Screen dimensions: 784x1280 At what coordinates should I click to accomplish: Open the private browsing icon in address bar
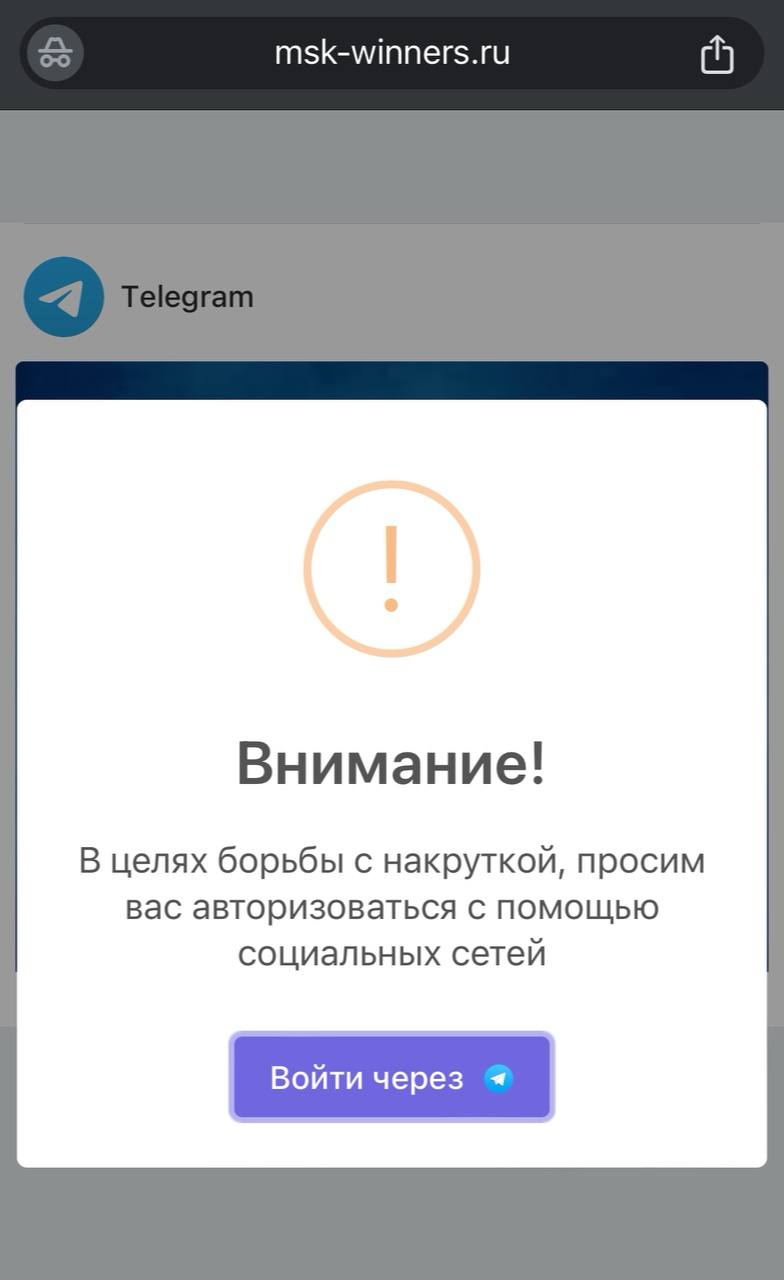pos(55,54)
